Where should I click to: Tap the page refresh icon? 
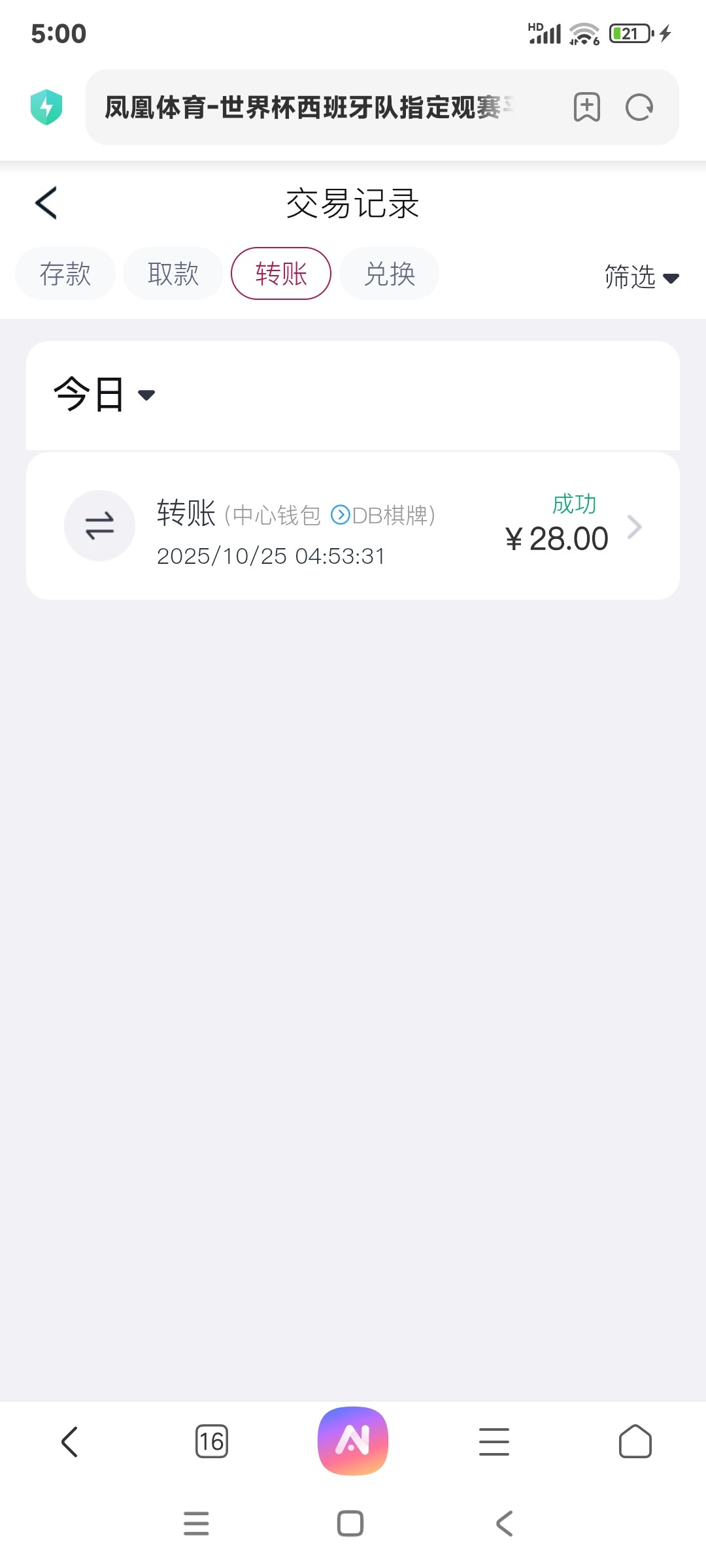pyautogui.click(x=639, y=107)
